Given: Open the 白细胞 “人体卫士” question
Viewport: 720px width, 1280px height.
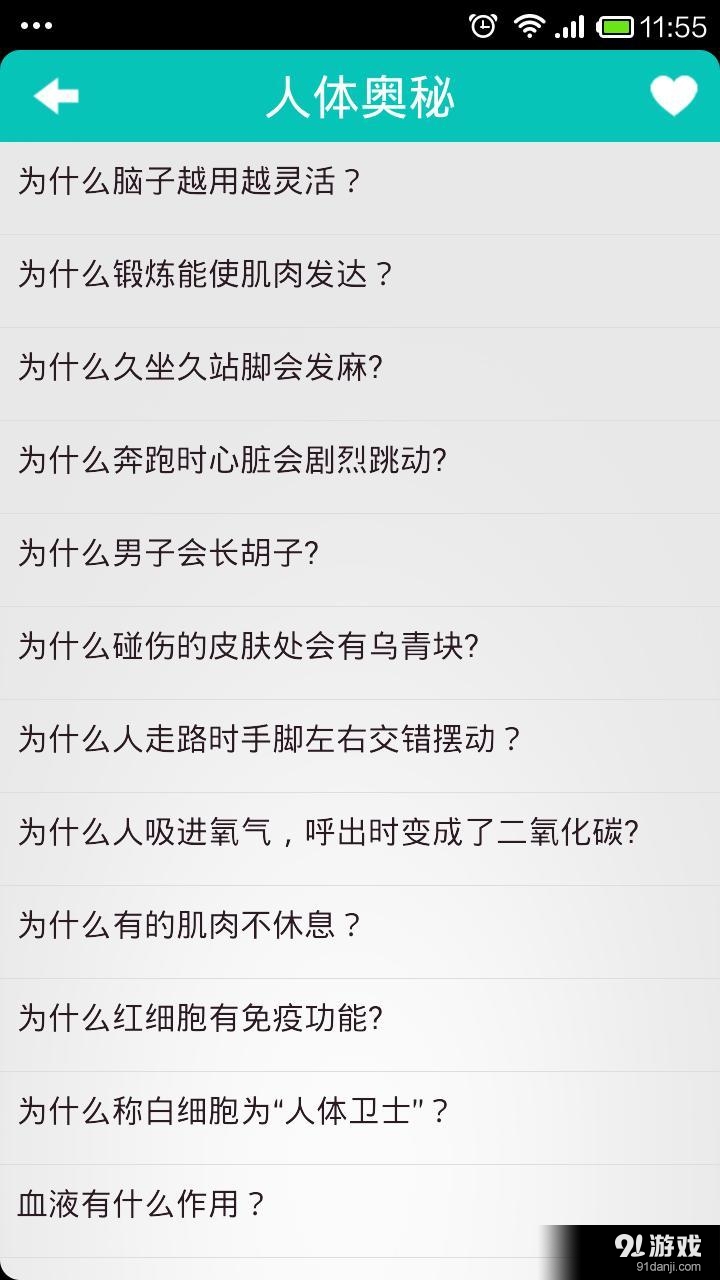Looking at the screenshot, I should 234,1112.
